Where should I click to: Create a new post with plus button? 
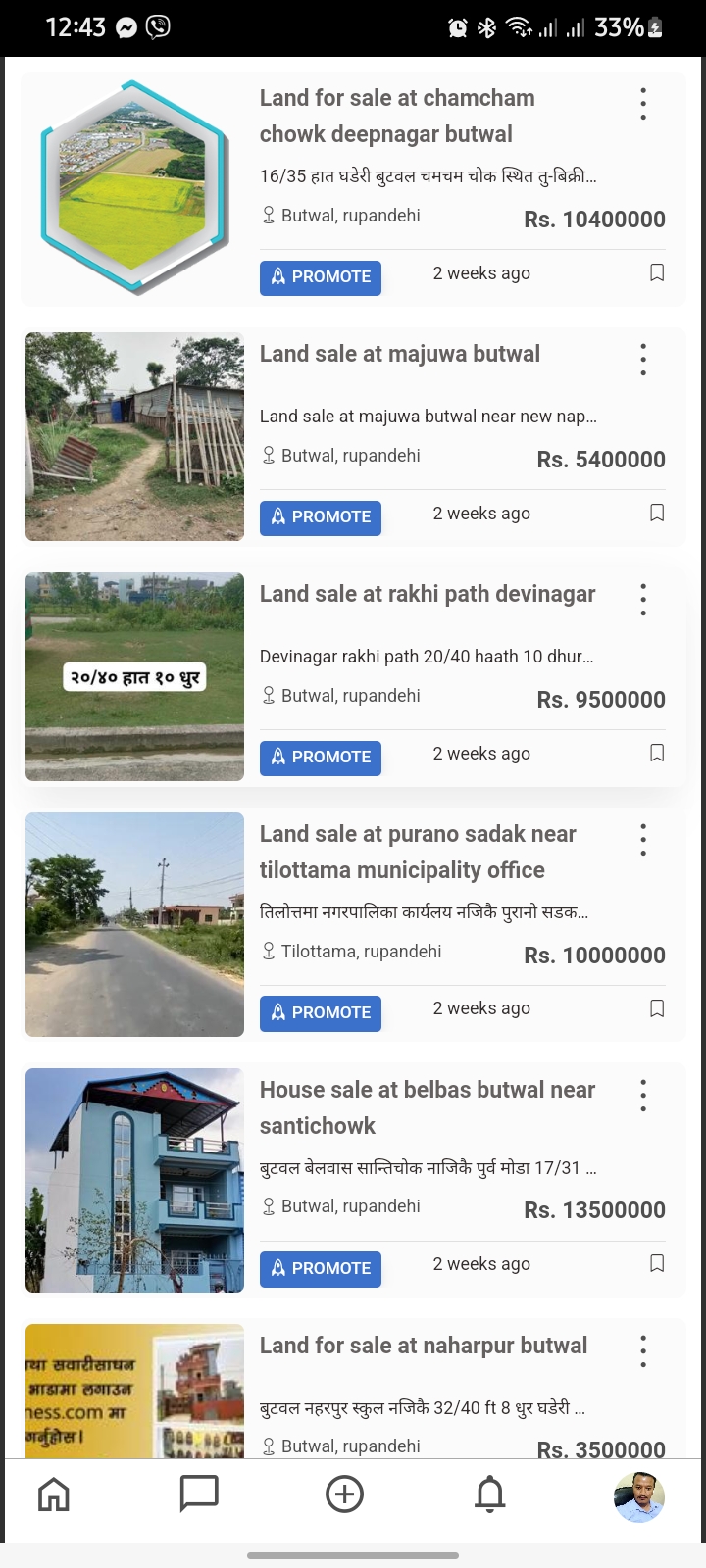coord(344,1494)
